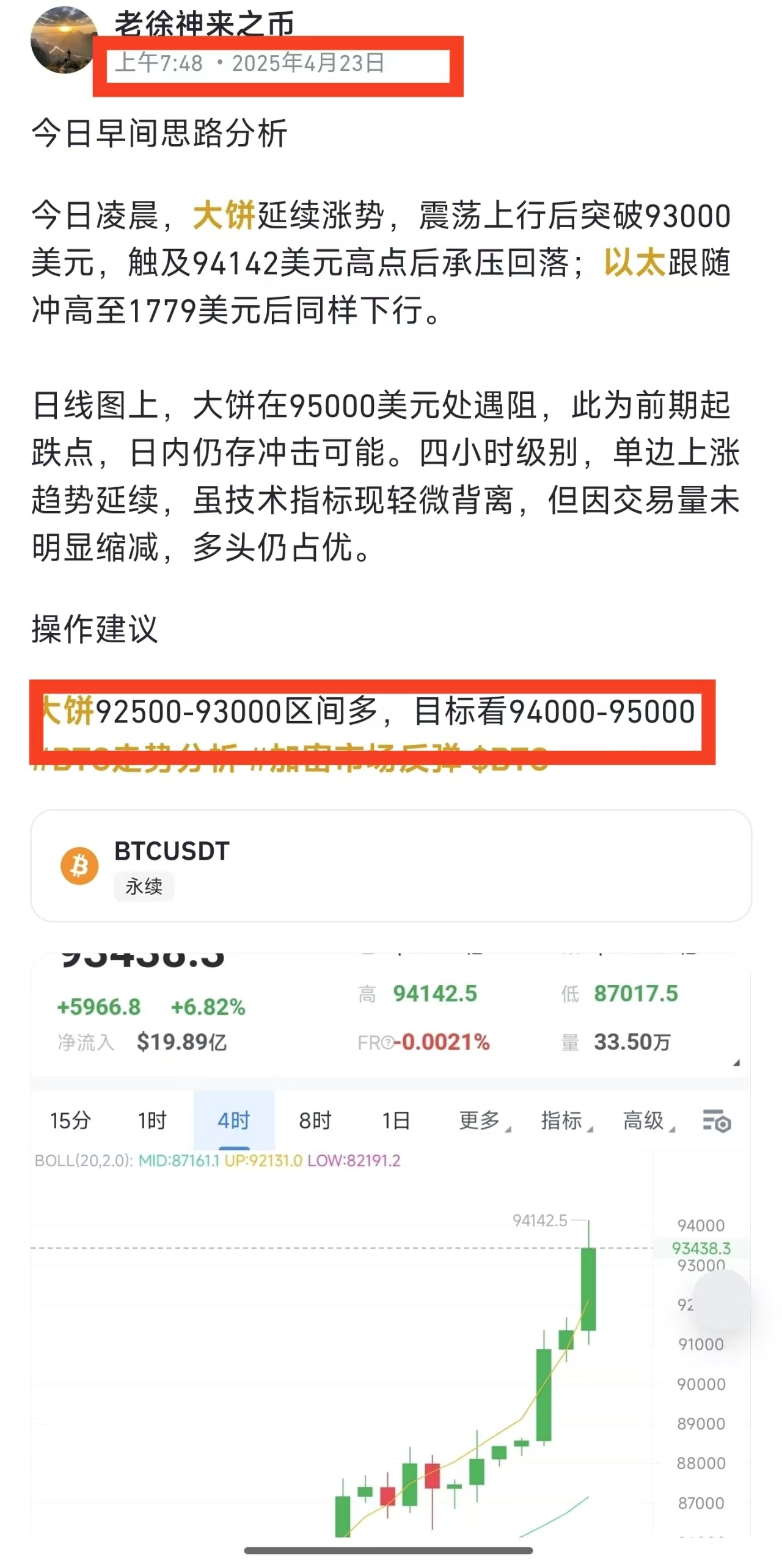
Task: Open the $BTC cashtag
Action: (510, 768)
